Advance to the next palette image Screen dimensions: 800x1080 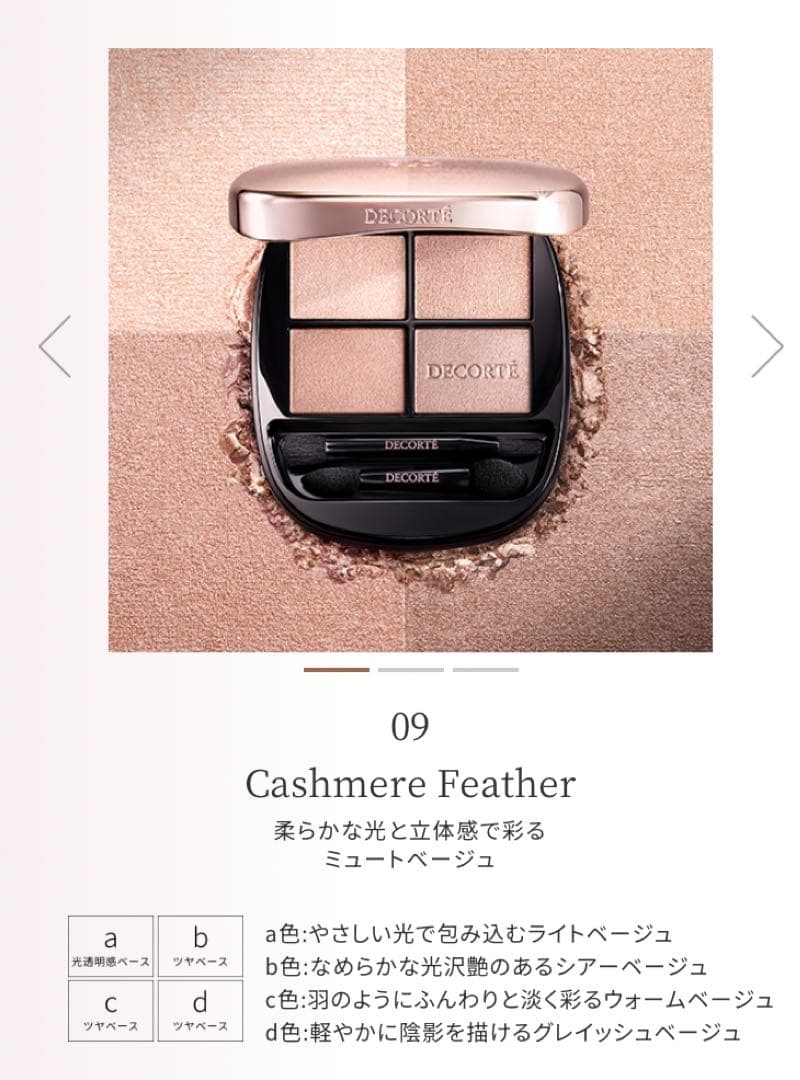[767, 346]
